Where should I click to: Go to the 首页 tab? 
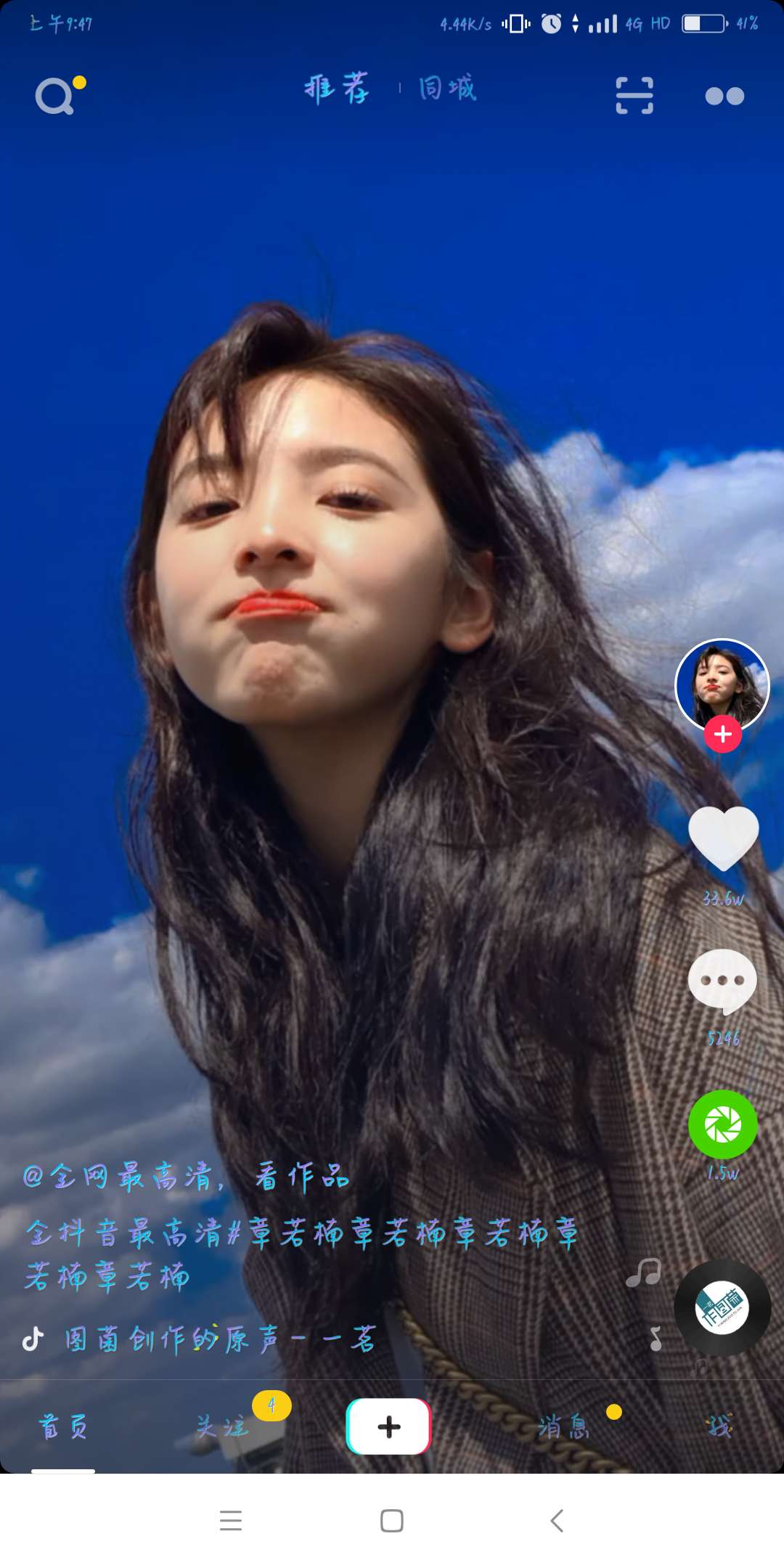pyautogui.click(x=63, y=1427)
